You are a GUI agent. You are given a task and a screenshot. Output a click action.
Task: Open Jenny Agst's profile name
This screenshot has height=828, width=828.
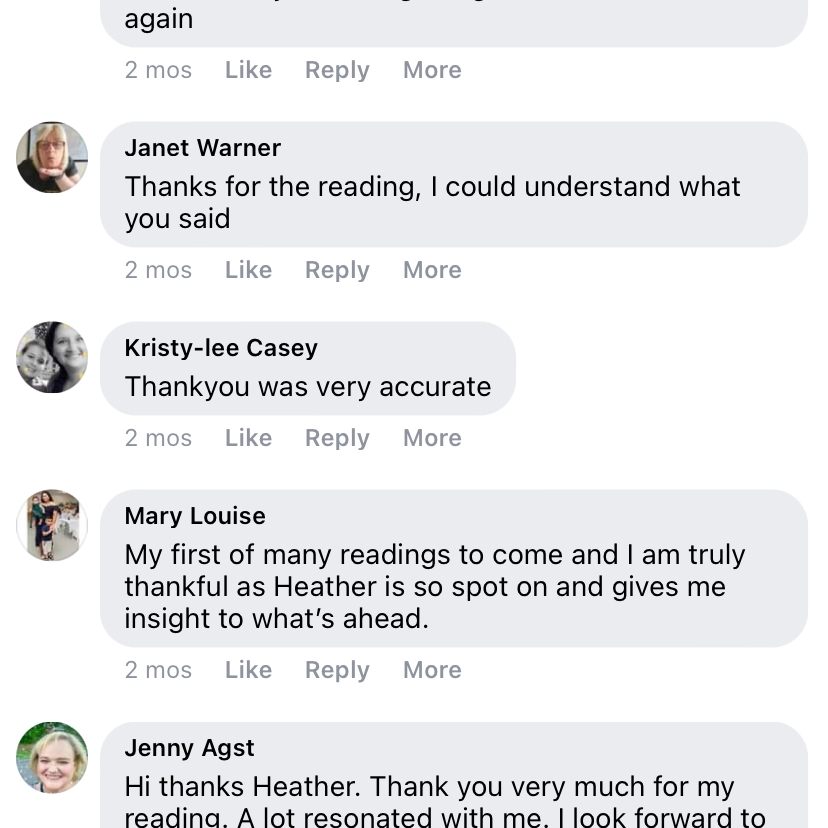(x=189, y=748)
